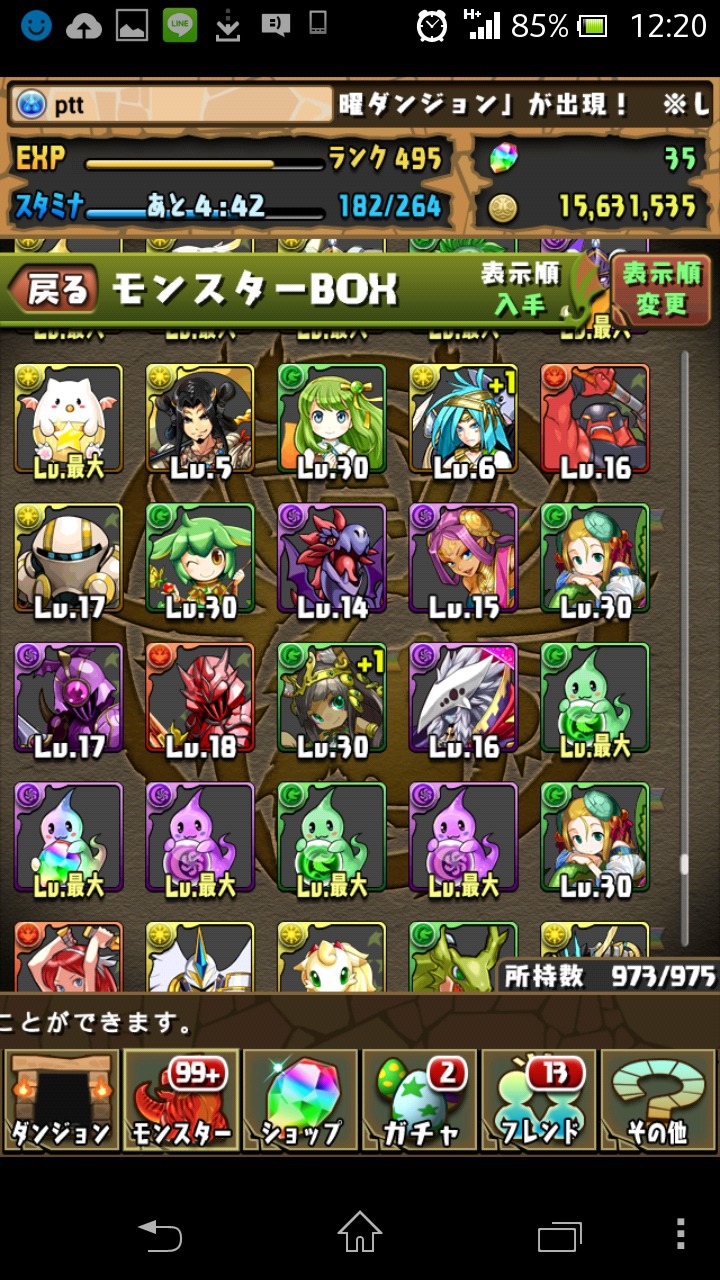Select the purple Lv.15 dancer monster
720x1280 pixels.
click(464, 558)
